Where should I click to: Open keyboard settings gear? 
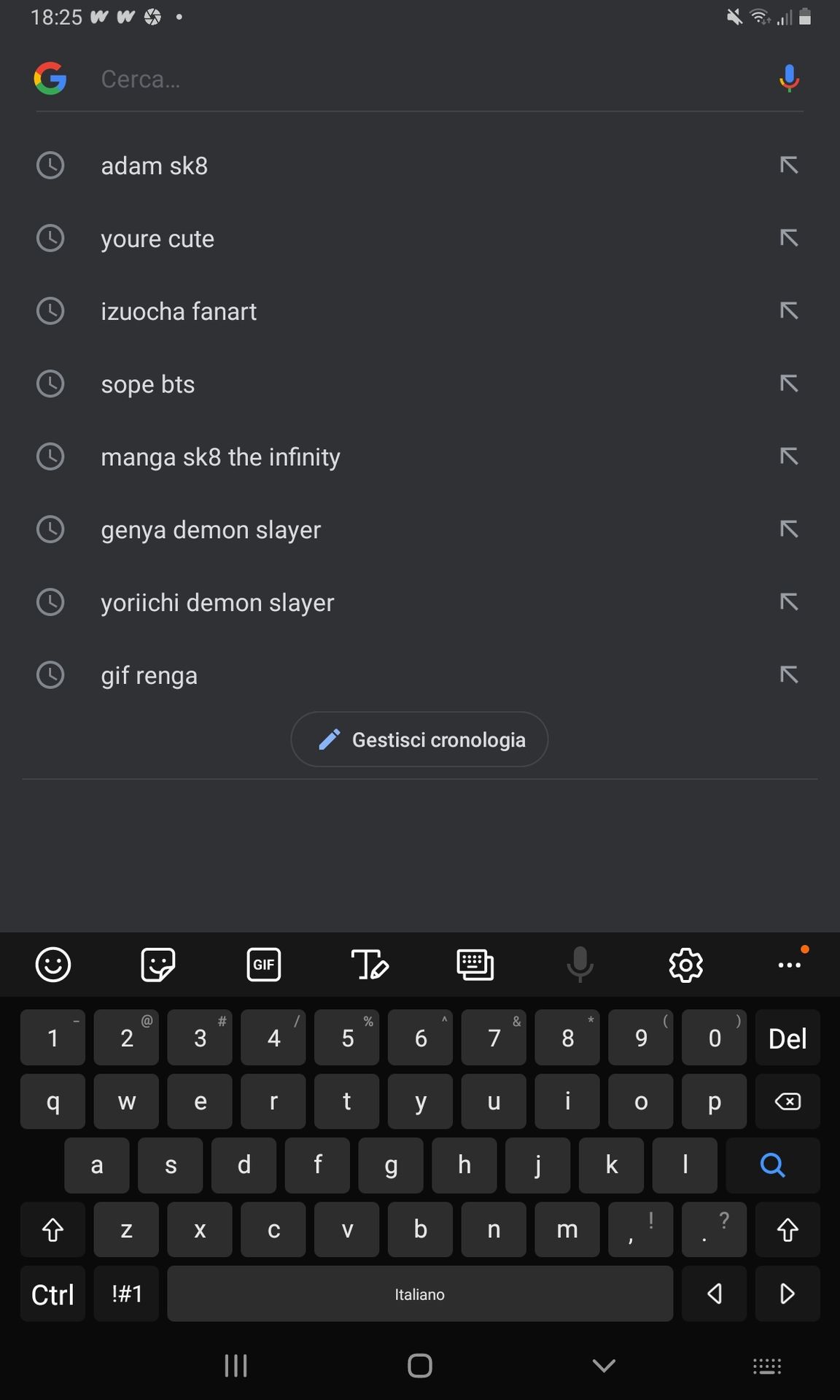pos(685,965)
